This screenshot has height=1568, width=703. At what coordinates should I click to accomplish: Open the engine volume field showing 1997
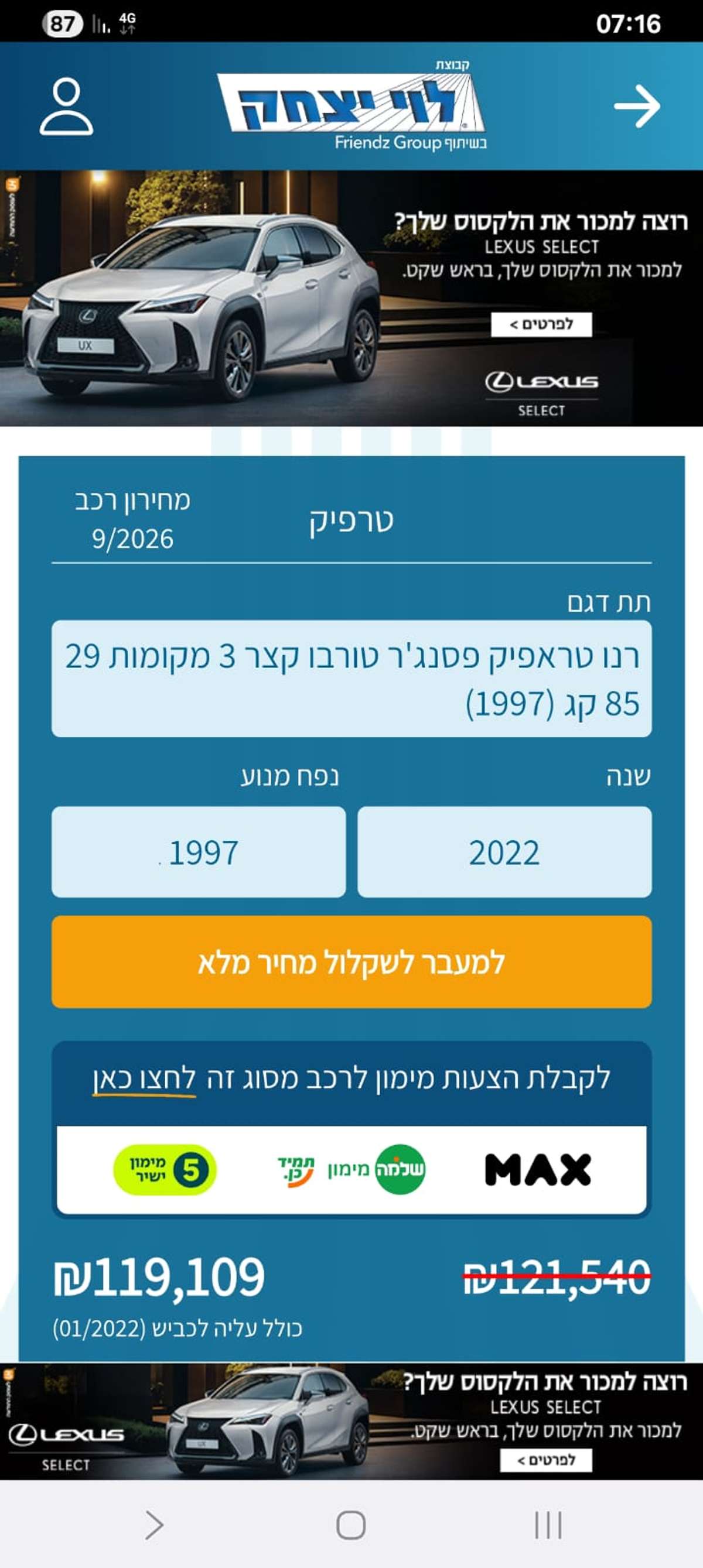pos(199,852)
